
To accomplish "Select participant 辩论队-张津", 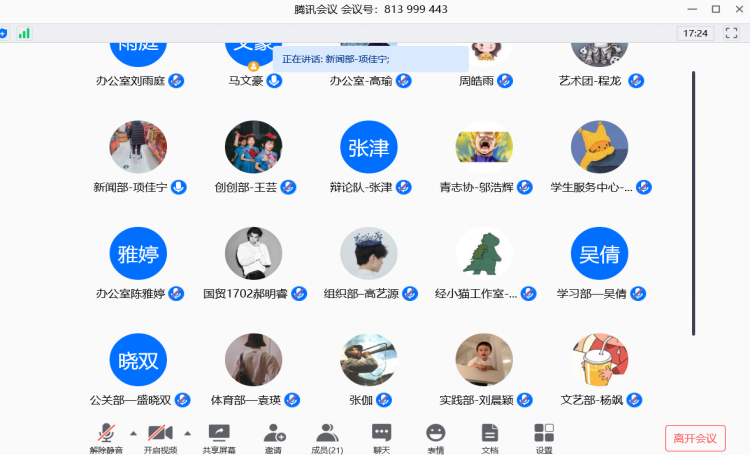I will (368, 148).
